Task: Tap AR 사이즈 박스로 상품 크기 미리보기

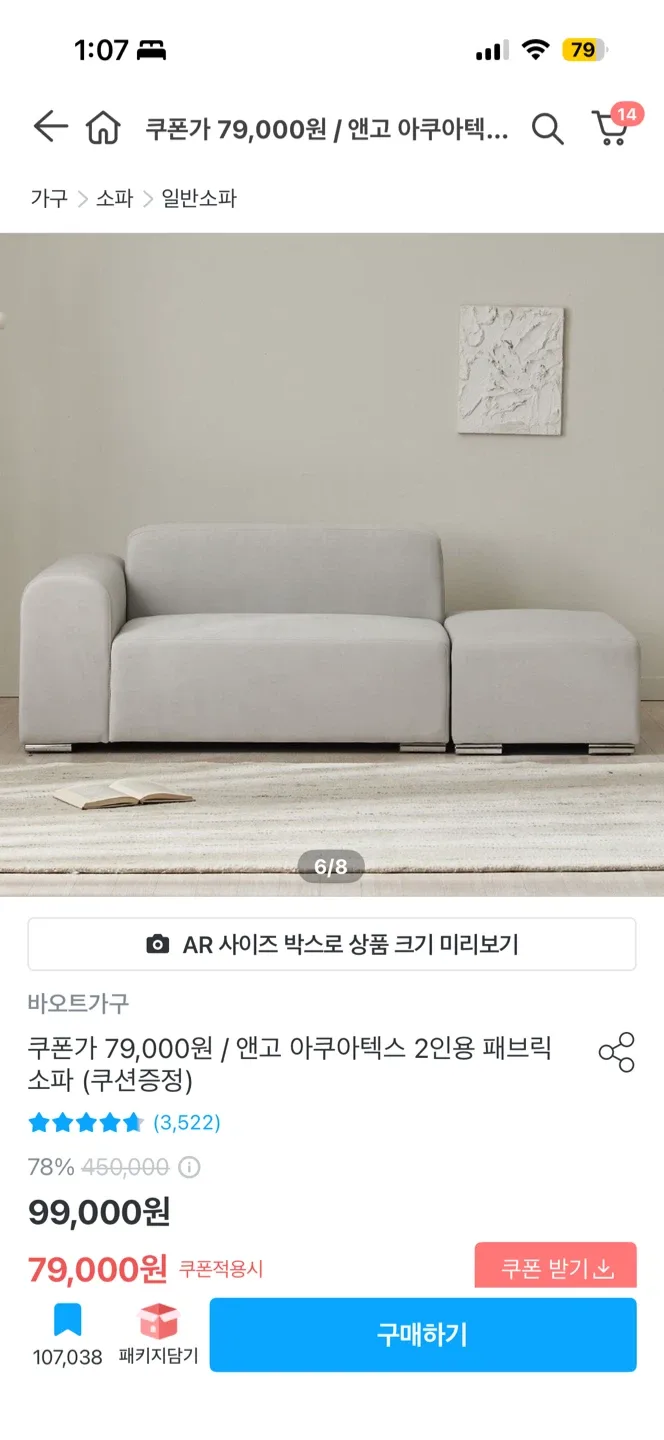Action: pyautogui.click(x=332, y=944)
